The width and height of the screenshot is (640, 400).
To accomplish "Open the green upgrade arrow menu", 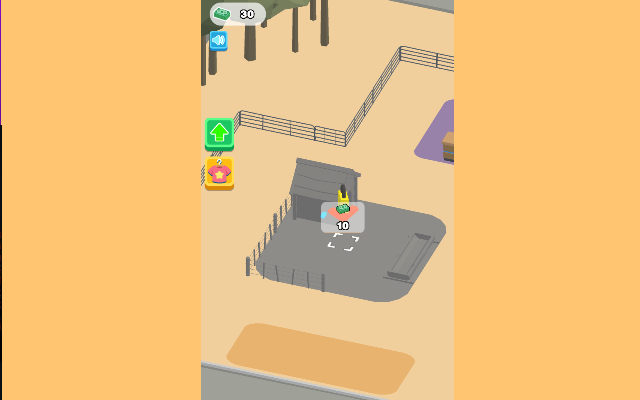I will pos(219,132).
